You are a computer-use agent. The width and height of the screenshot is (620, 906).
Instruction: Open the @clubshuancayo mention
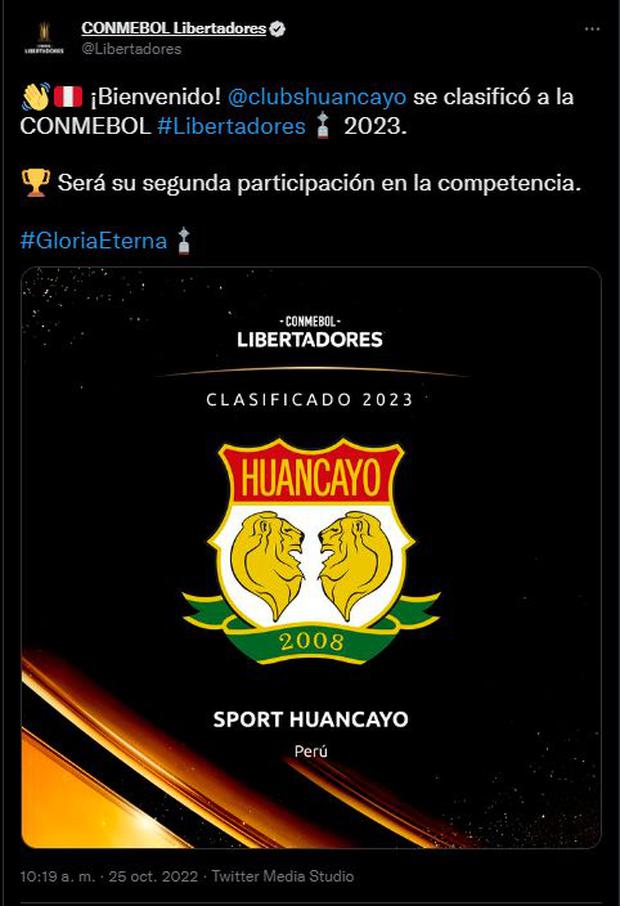click(317, 98)
